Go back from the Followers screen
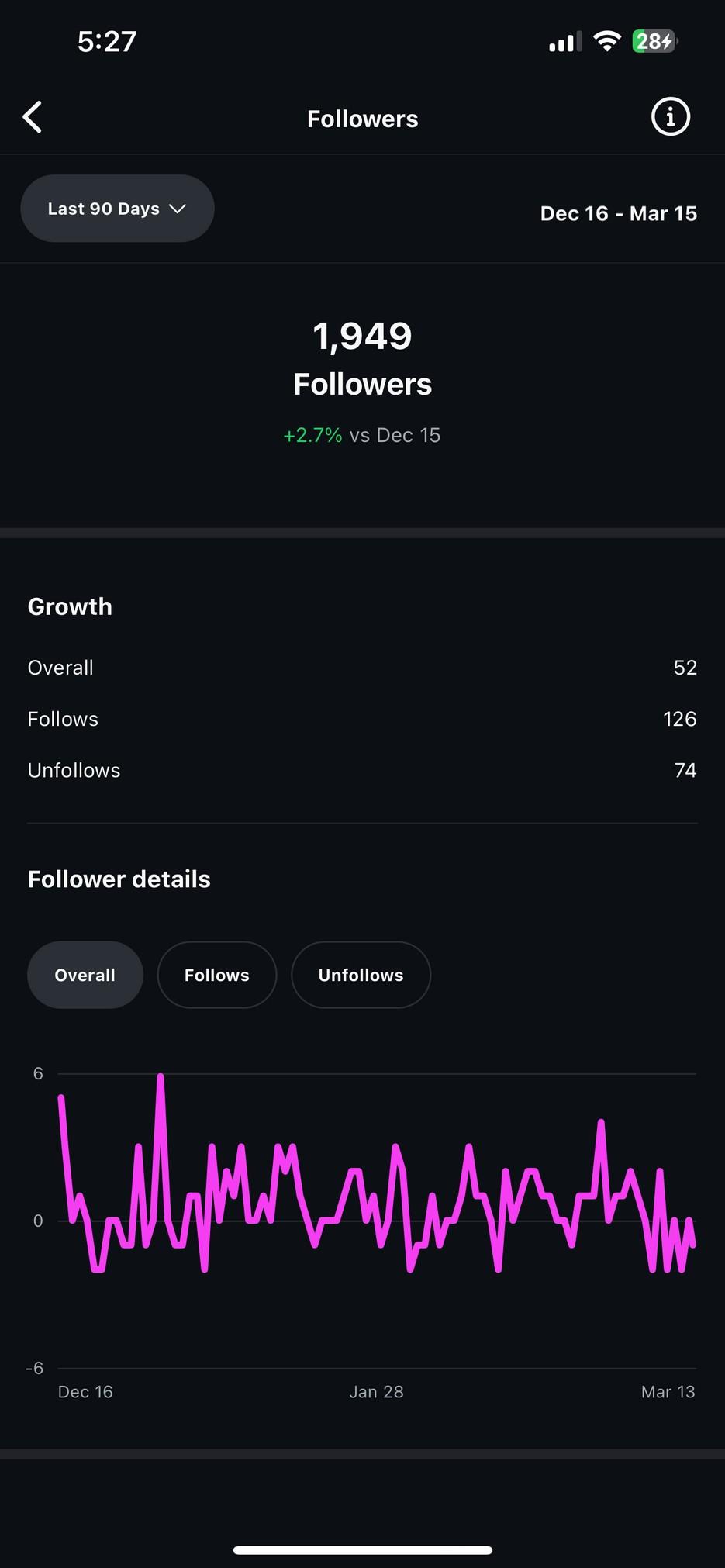725x1568 pixels. [33, 118]
